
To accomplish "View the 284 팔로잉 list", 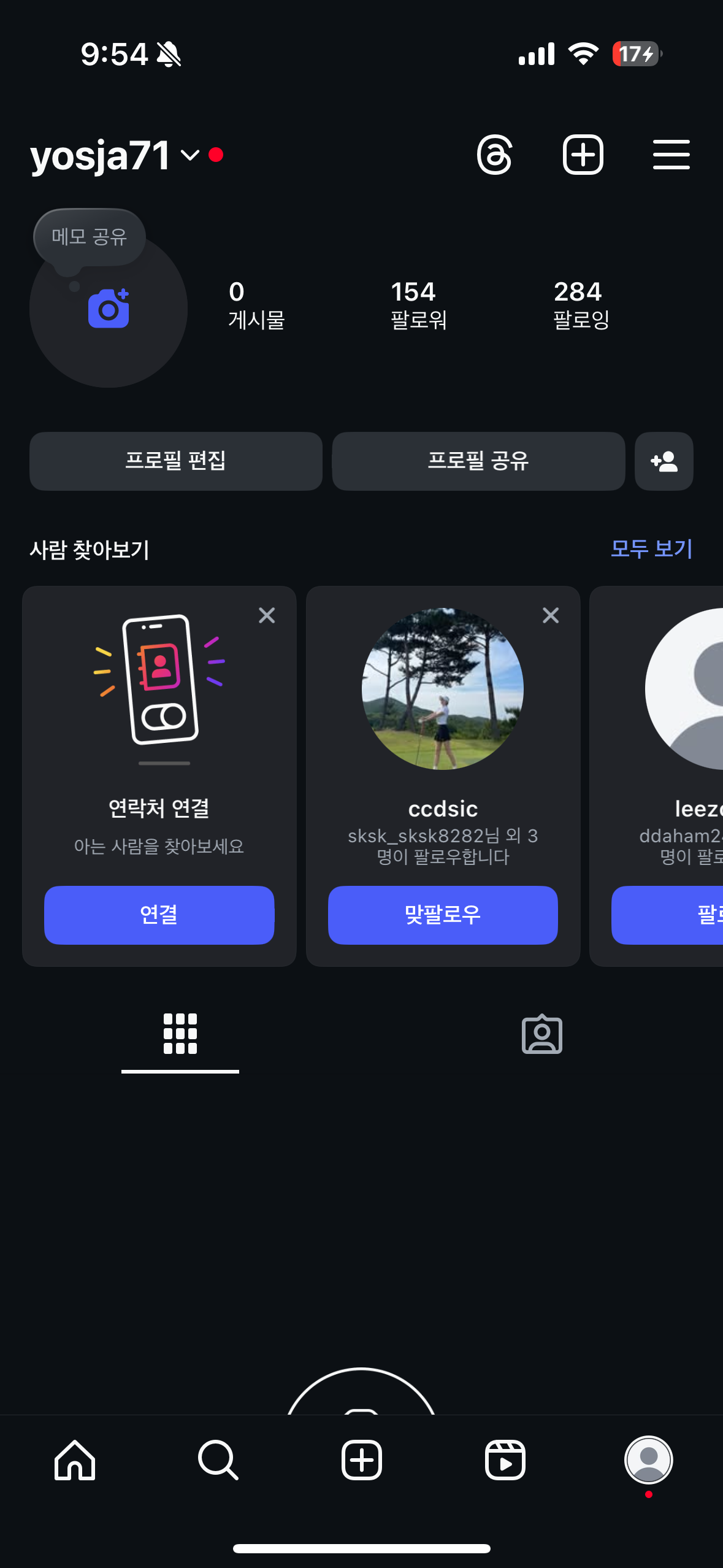I will click(581, 304).
